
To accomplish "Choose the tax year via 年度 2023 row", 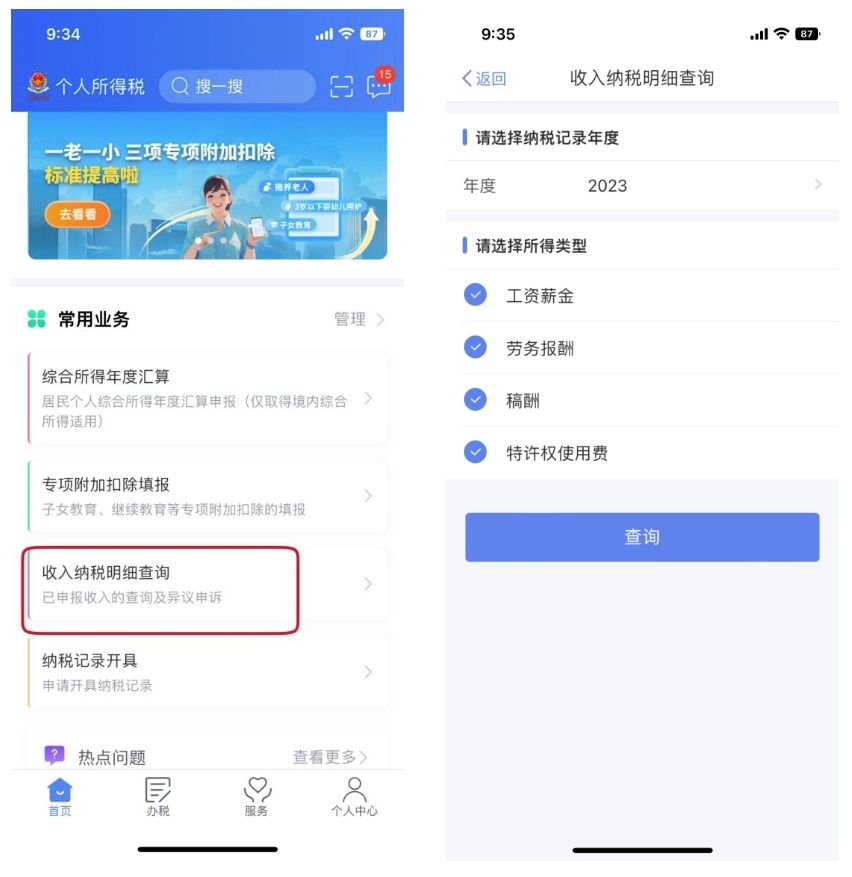I will click(642, 186).
